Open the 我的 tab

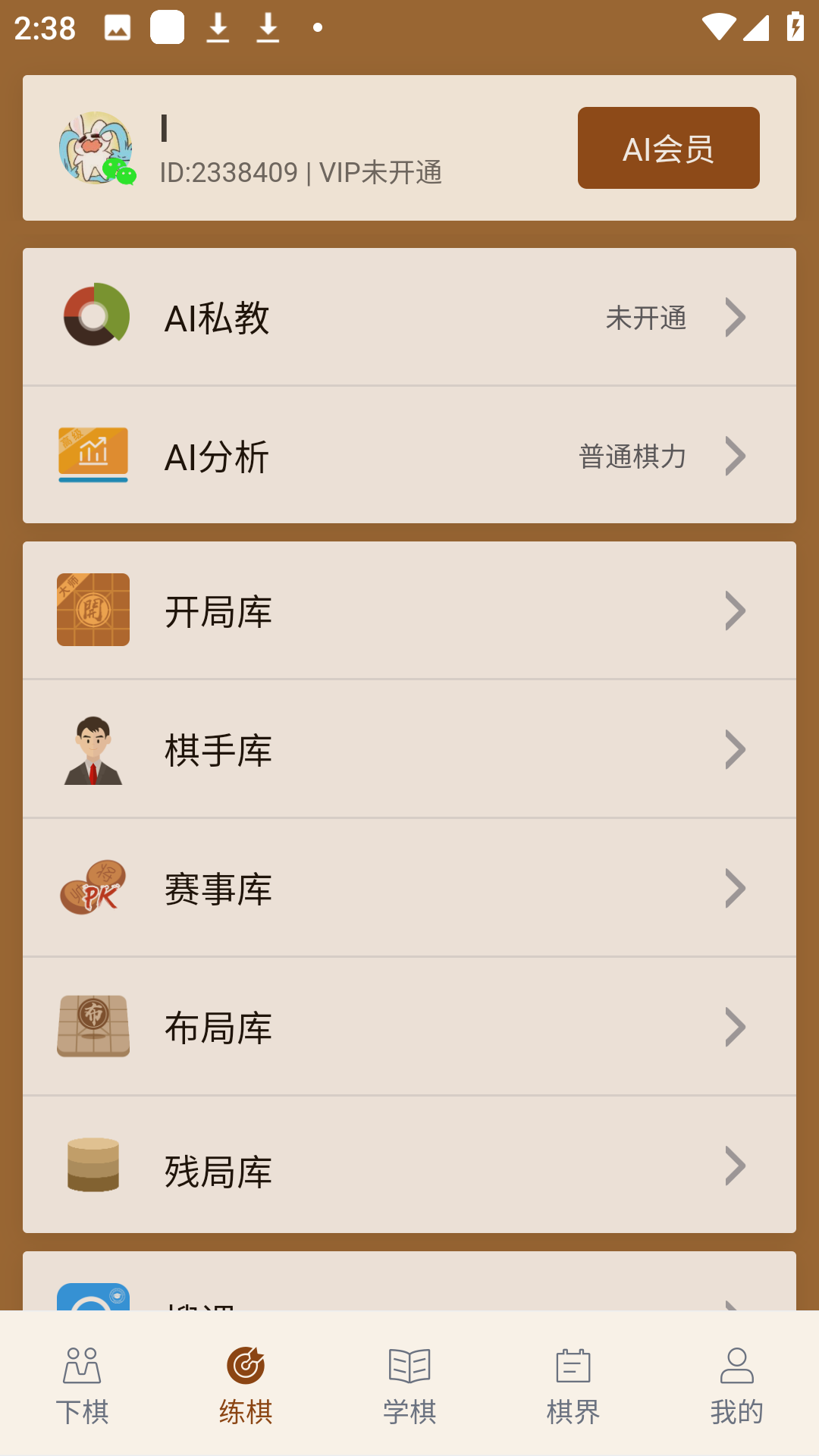pyautogui.click(x=736, y=1384)
